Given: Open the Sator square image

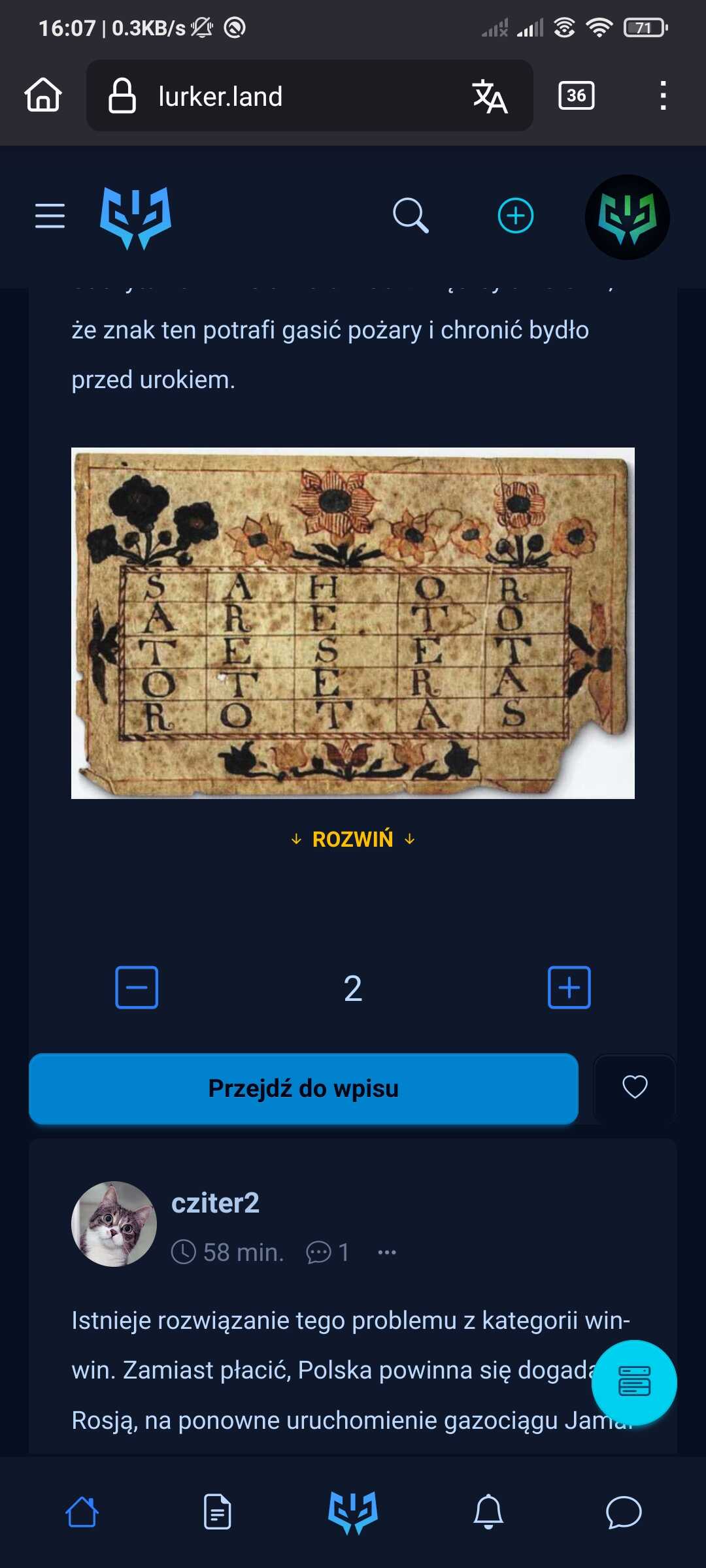Looking at the screenshot, I should (353, 623).
